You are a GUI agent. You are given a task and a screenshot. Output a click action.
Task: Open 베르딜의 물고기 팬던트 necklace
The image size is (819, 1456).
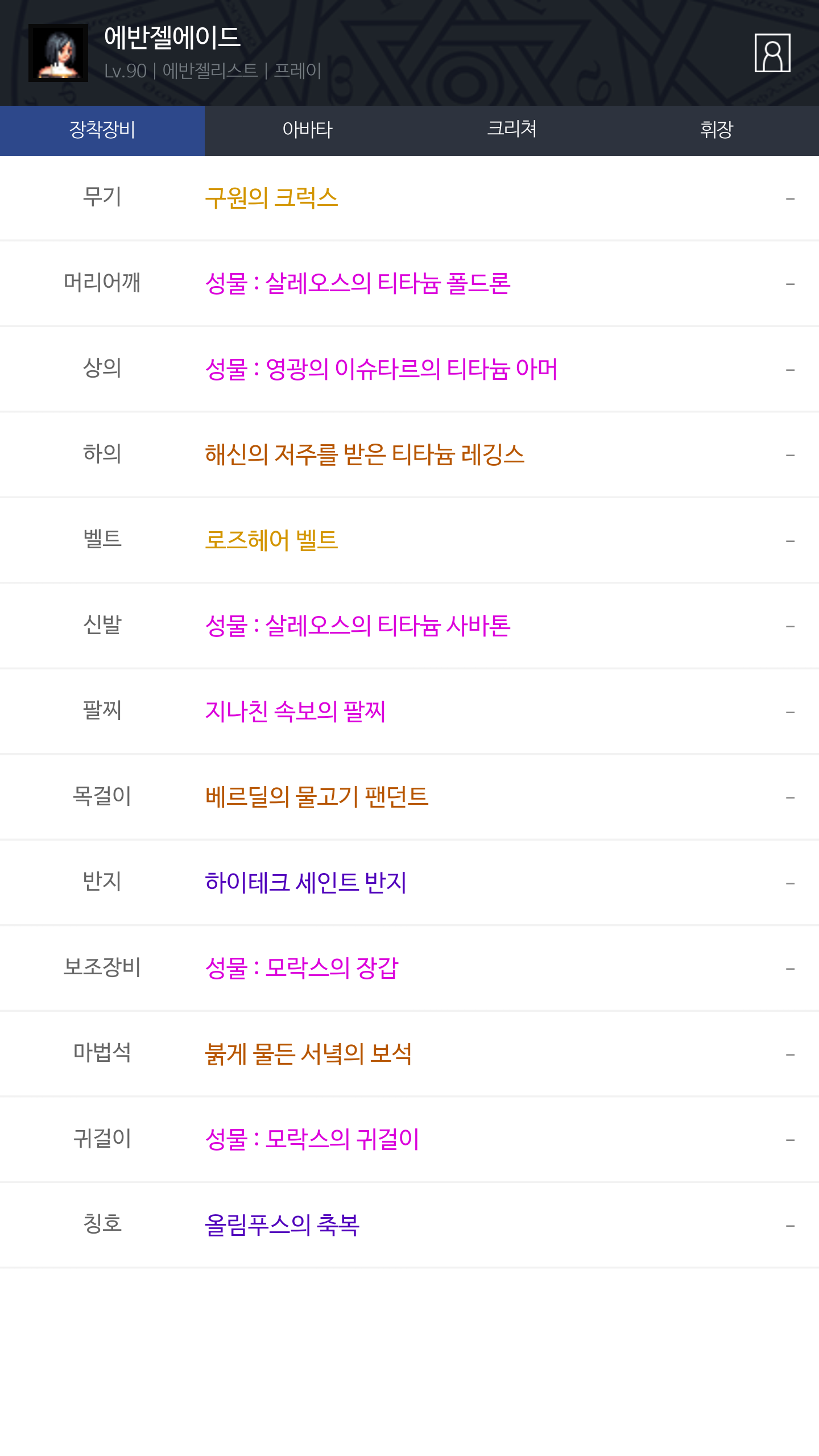(316, 797)
